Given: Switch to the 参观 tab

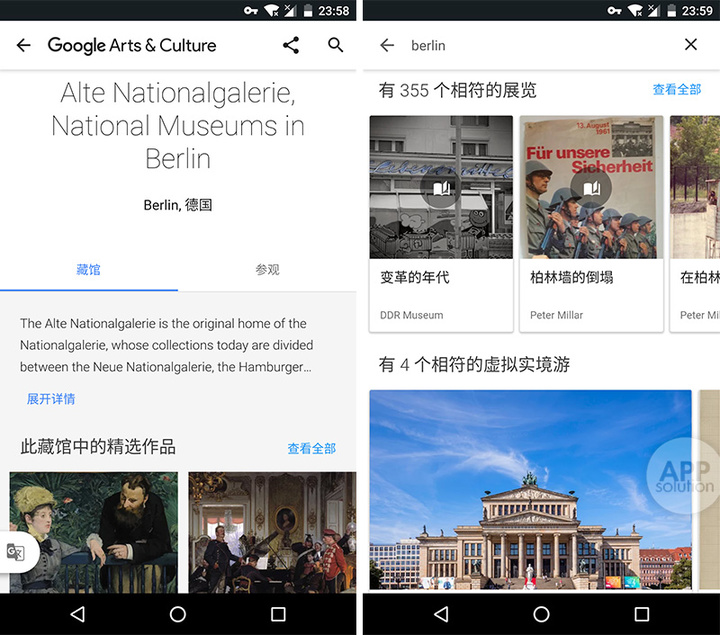Looking at the screenshot, I should pos(267,270).
